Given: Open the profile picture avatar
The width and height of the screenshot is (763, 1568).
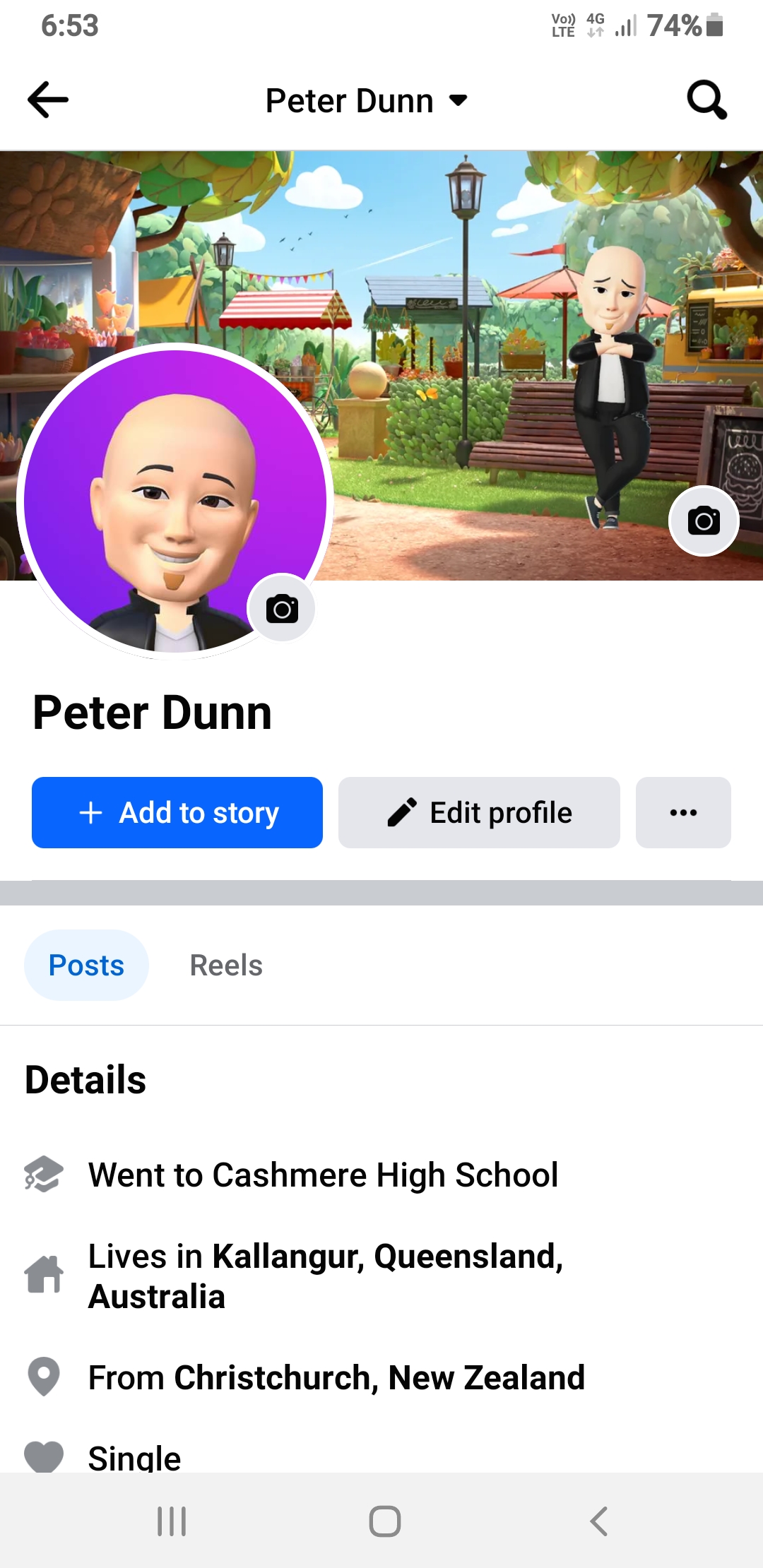Looking at the screenshot, I should tap(175, 501).
